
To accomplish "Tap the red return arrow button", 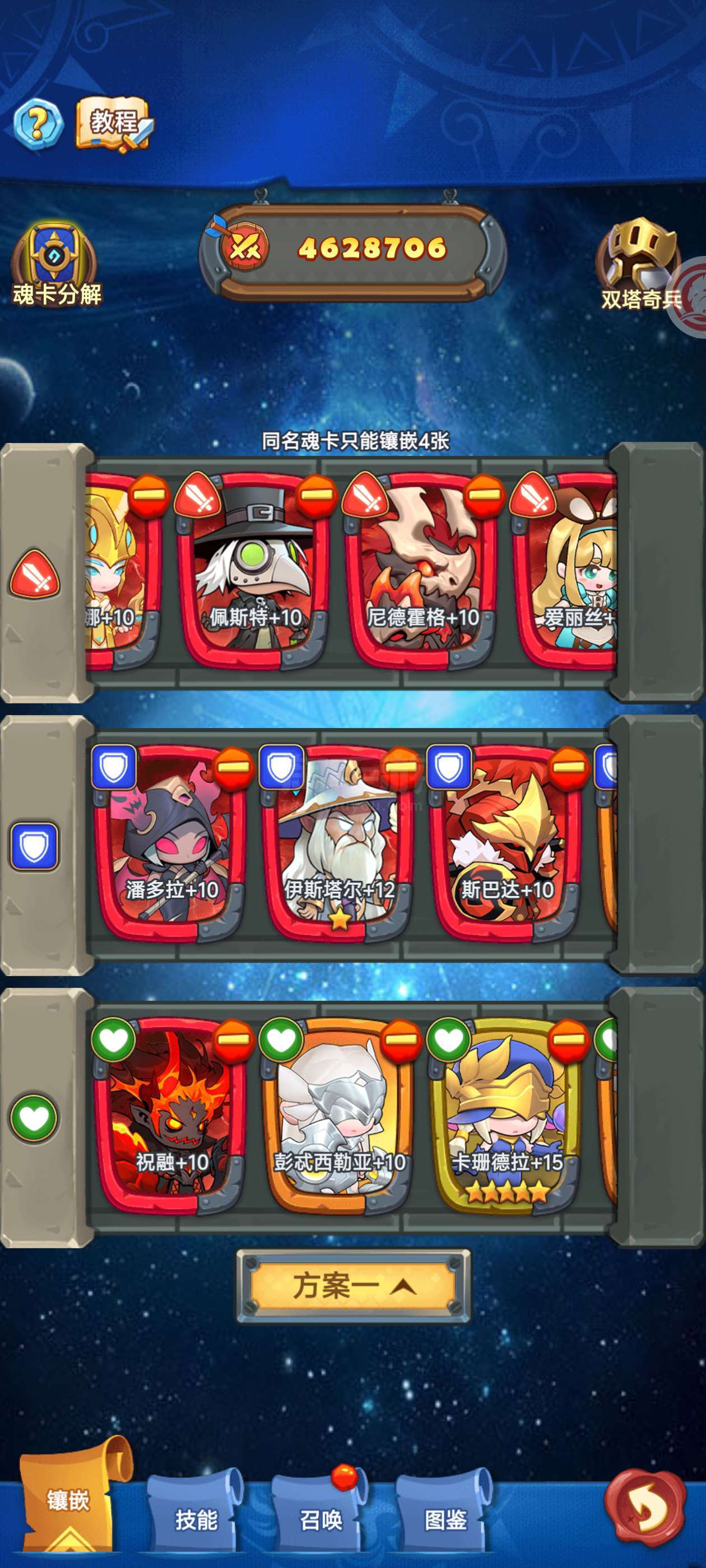I will 646,1508.
